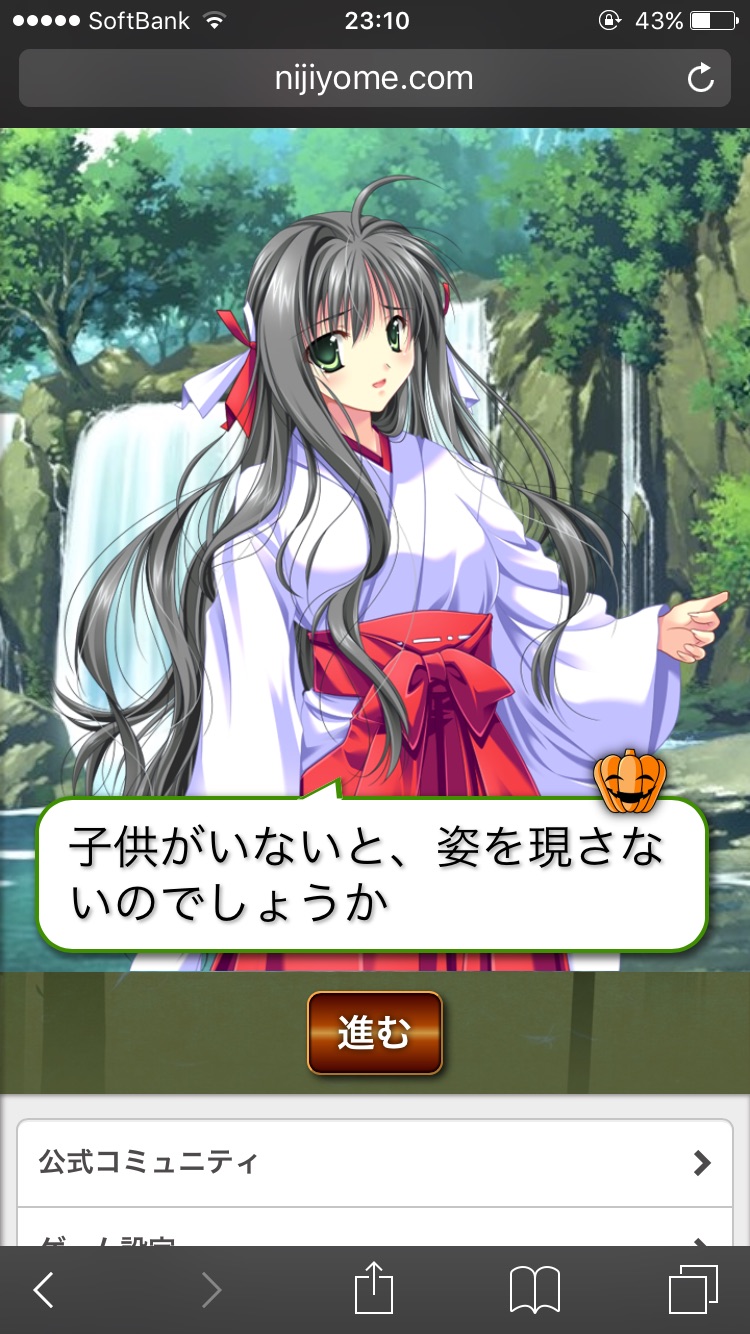Open the 公式コミュニティ row
Viewport: 750px width, 1334px height.
tap(374, 1162)
